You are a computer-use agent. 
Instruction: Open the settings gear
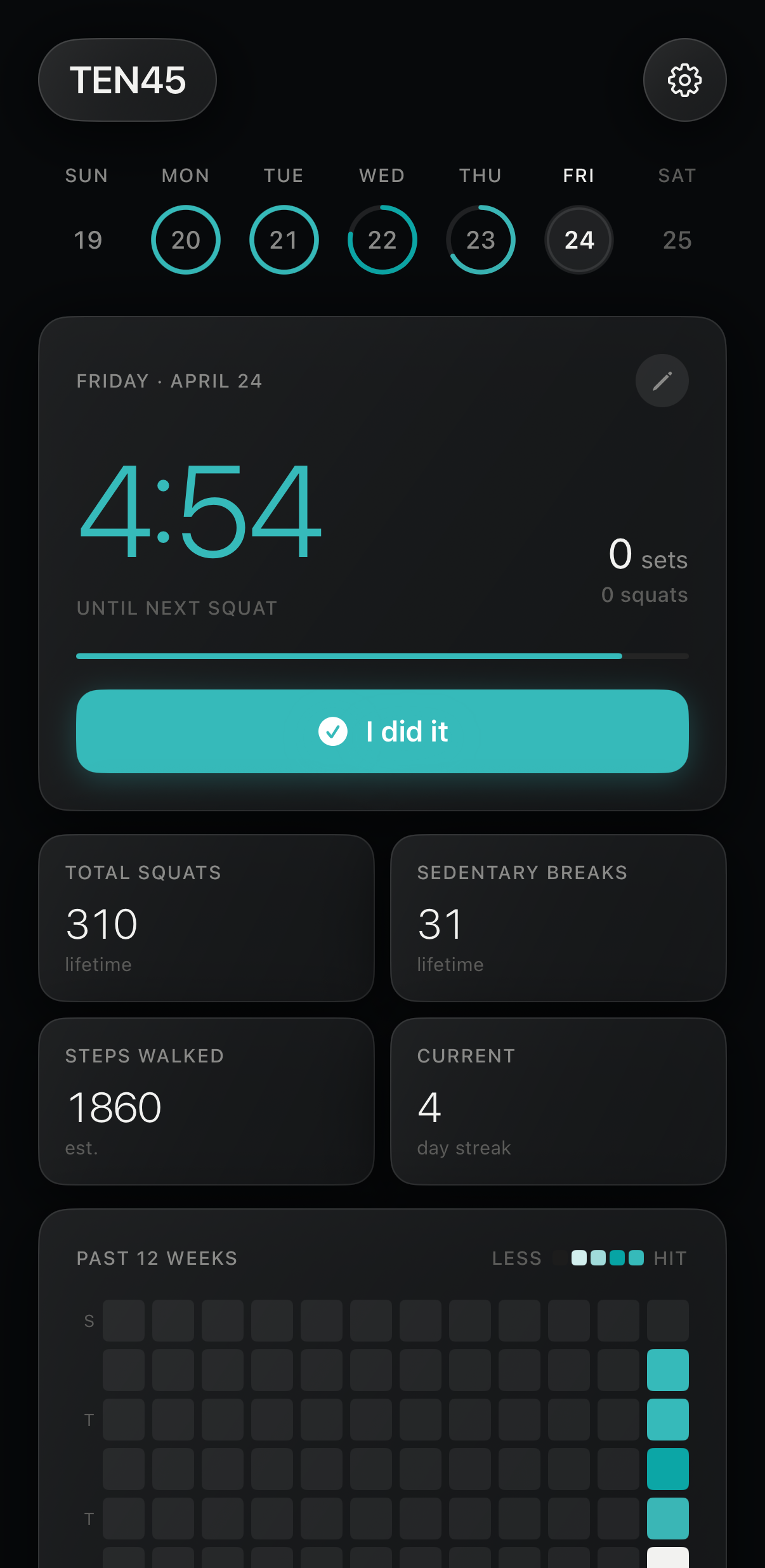(x=684, y=80)
